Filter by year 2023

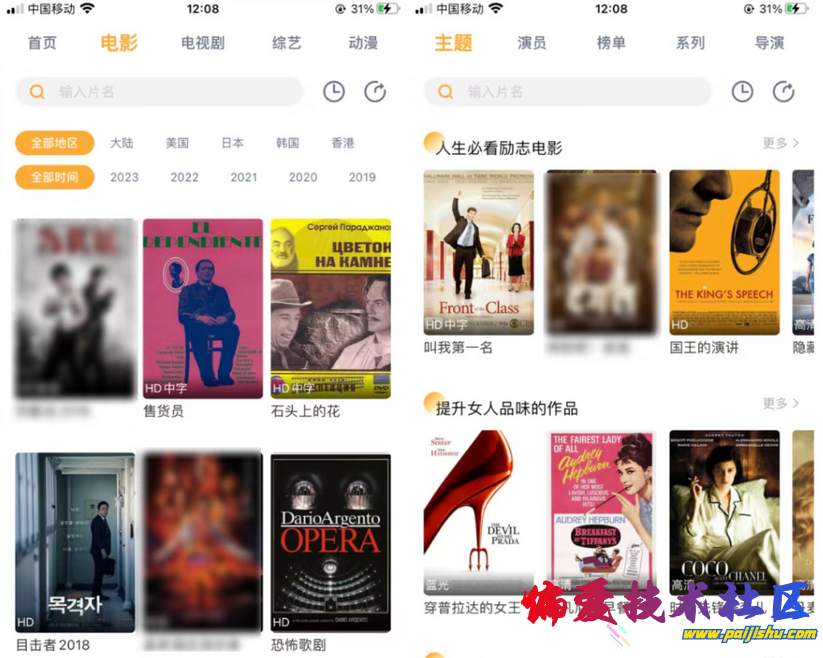coord(124,177)
